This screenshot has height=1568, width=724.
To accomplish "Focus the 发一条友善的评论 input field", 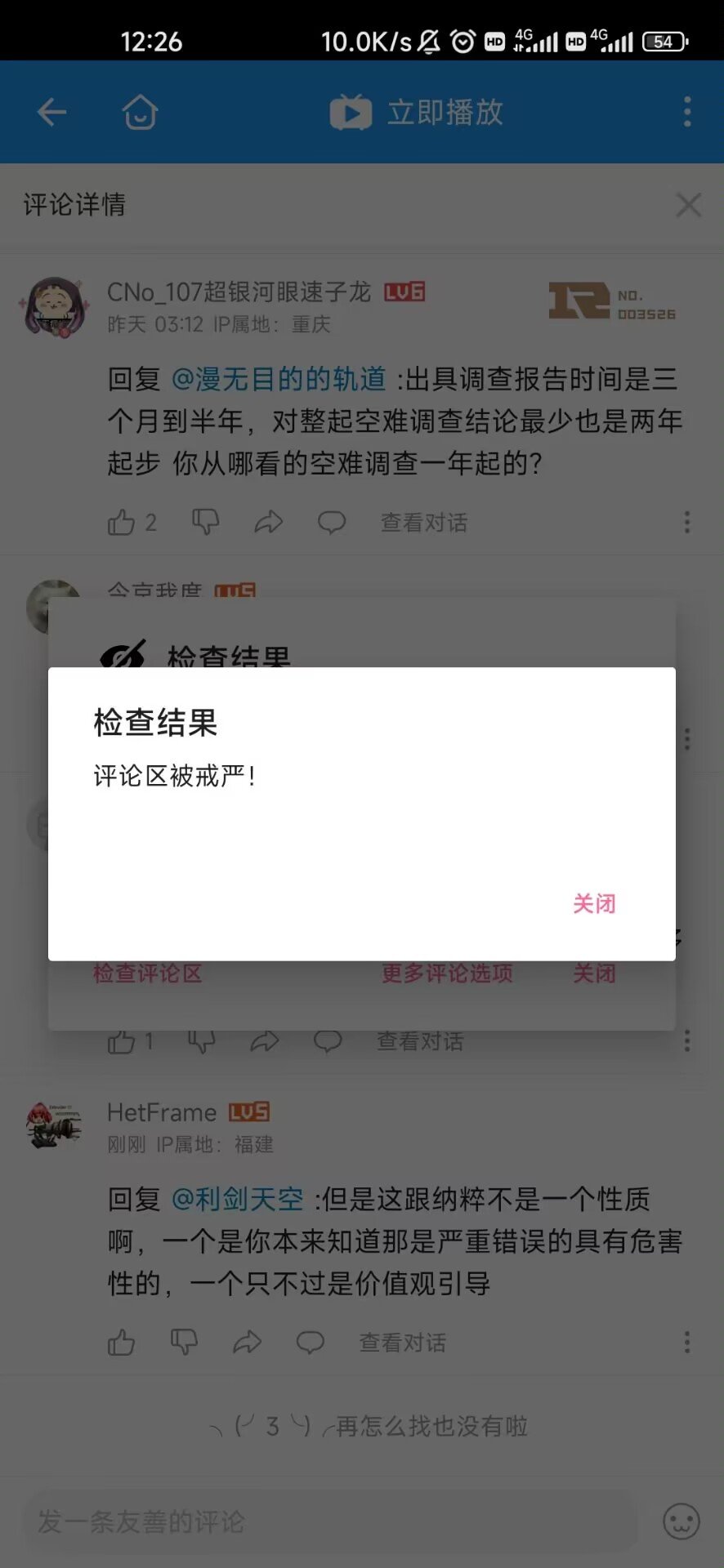I will [327, 1521].
